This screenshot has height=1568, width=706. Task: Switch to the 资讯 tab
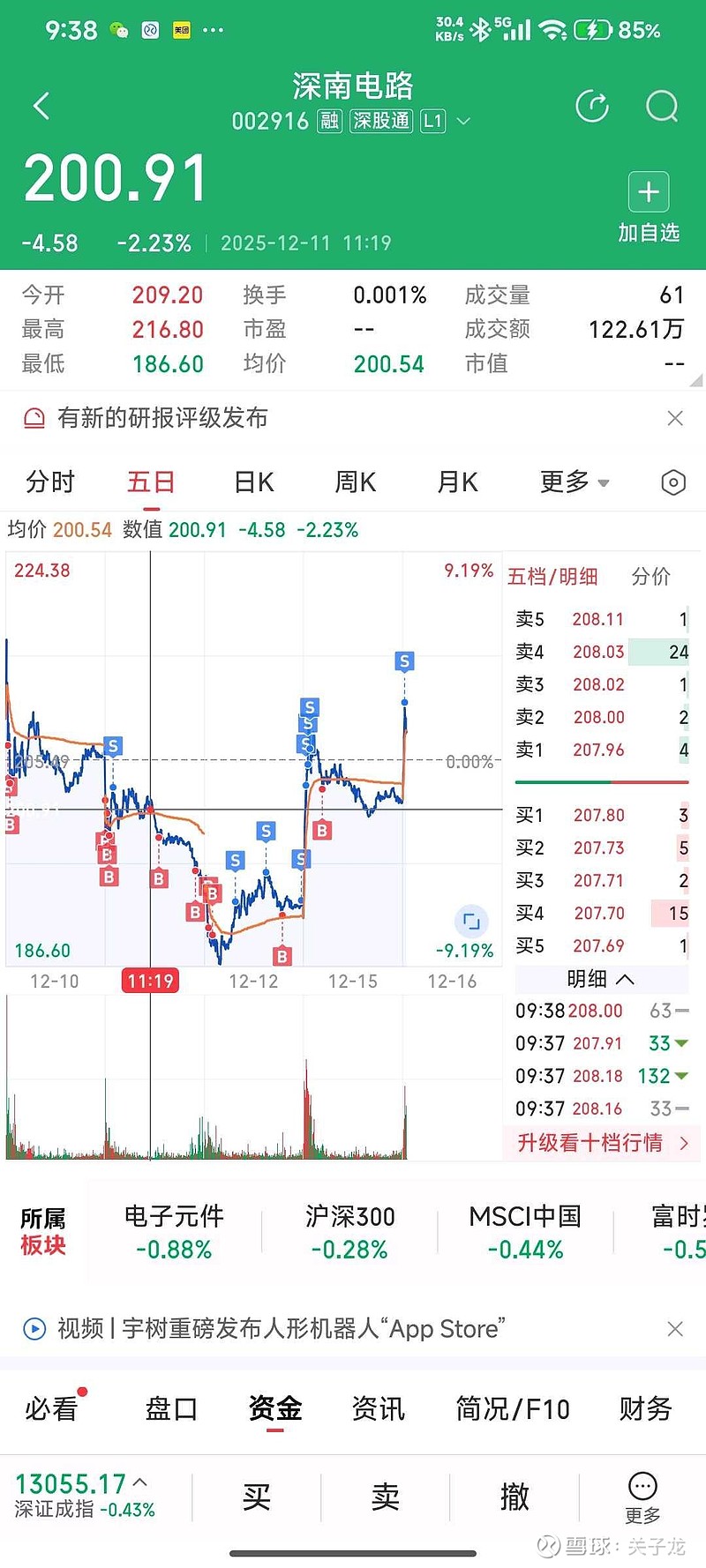click(377, 1409)
